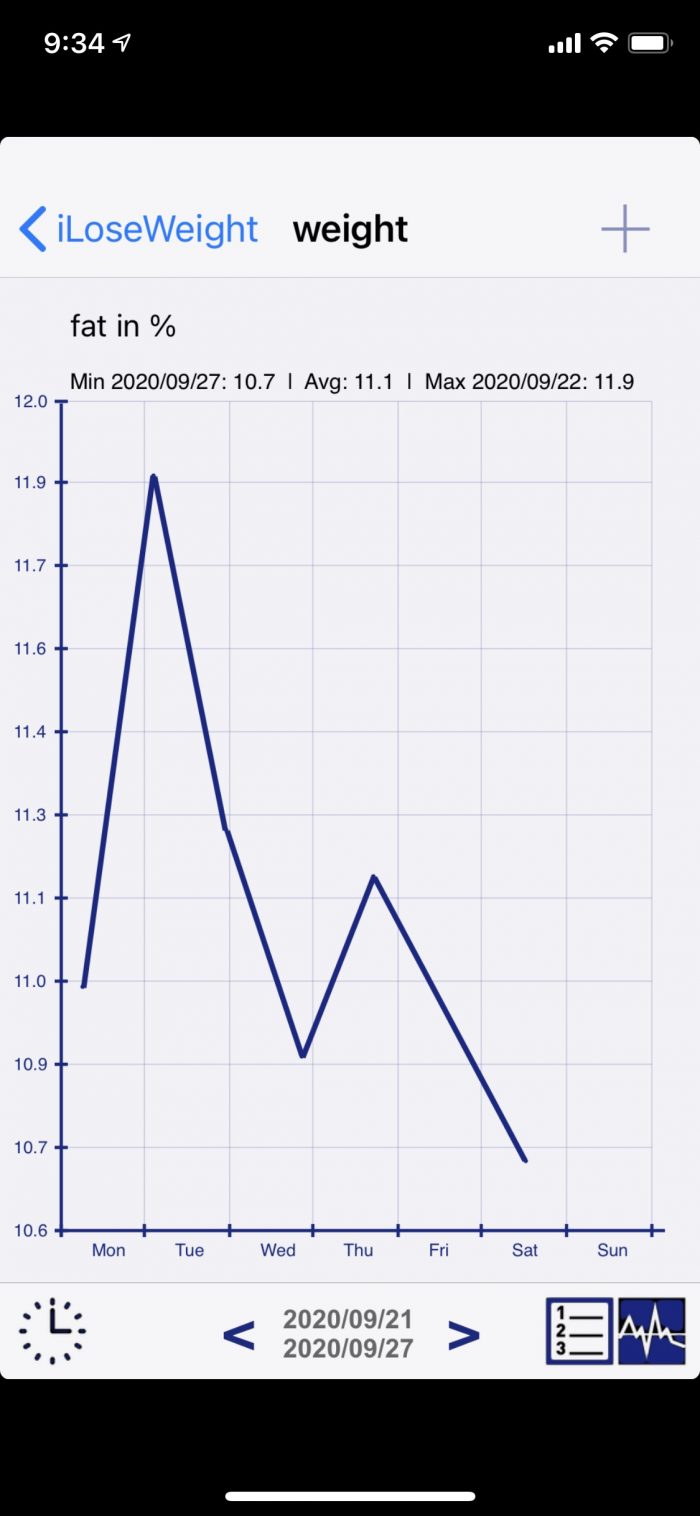Go back to iLoseWeight
Screen dimensions: 700x1516
pyautogui.click(x=138, y=229)
